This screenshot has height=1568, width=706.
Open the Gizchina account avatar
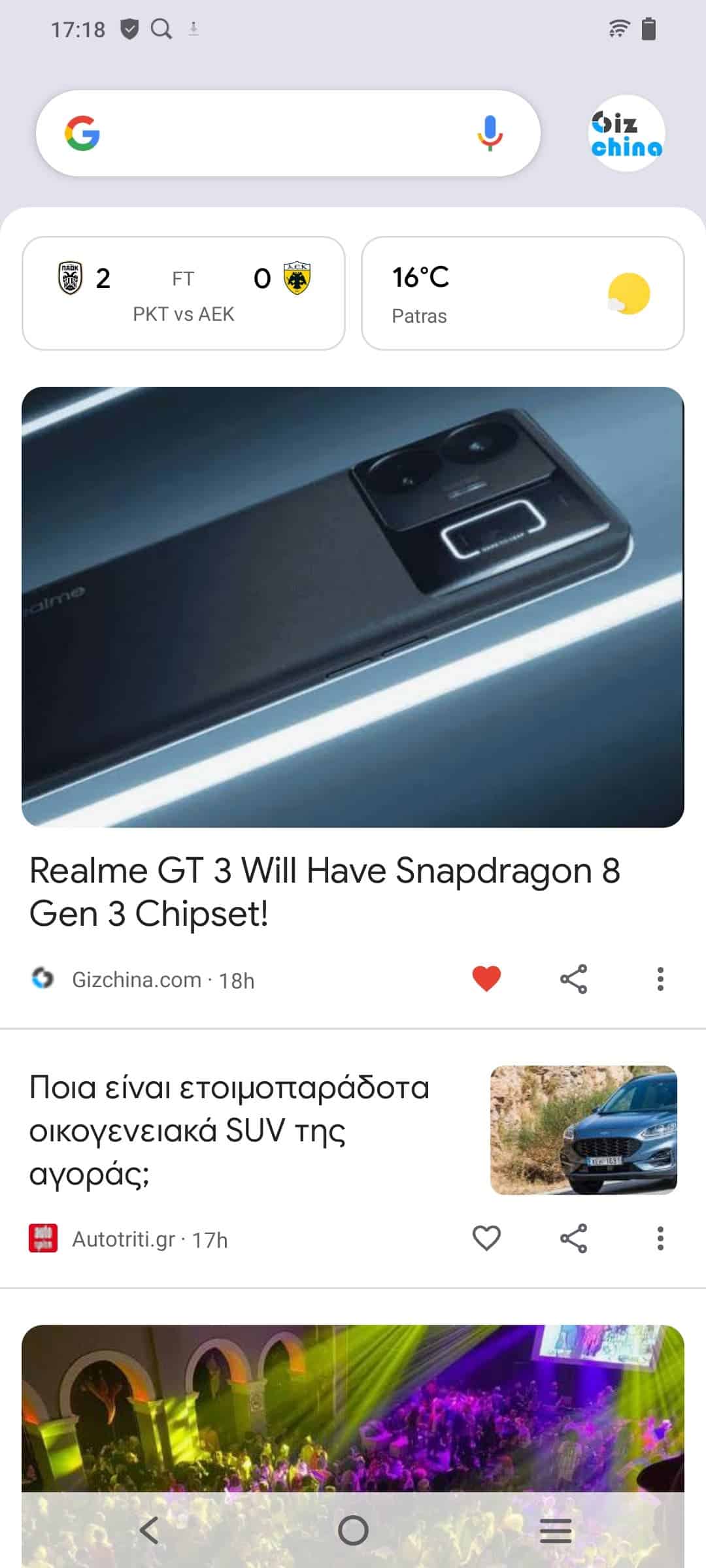pyautogui.click(x=626, y=133)
